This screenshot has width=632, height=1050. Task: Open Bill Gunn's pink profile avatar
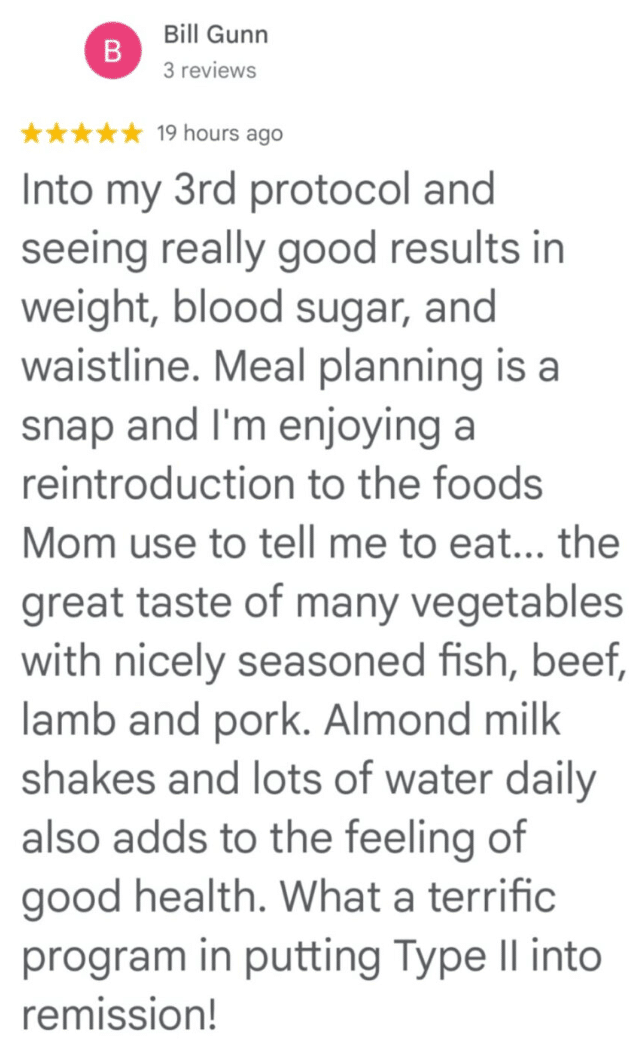coord(113,51)
